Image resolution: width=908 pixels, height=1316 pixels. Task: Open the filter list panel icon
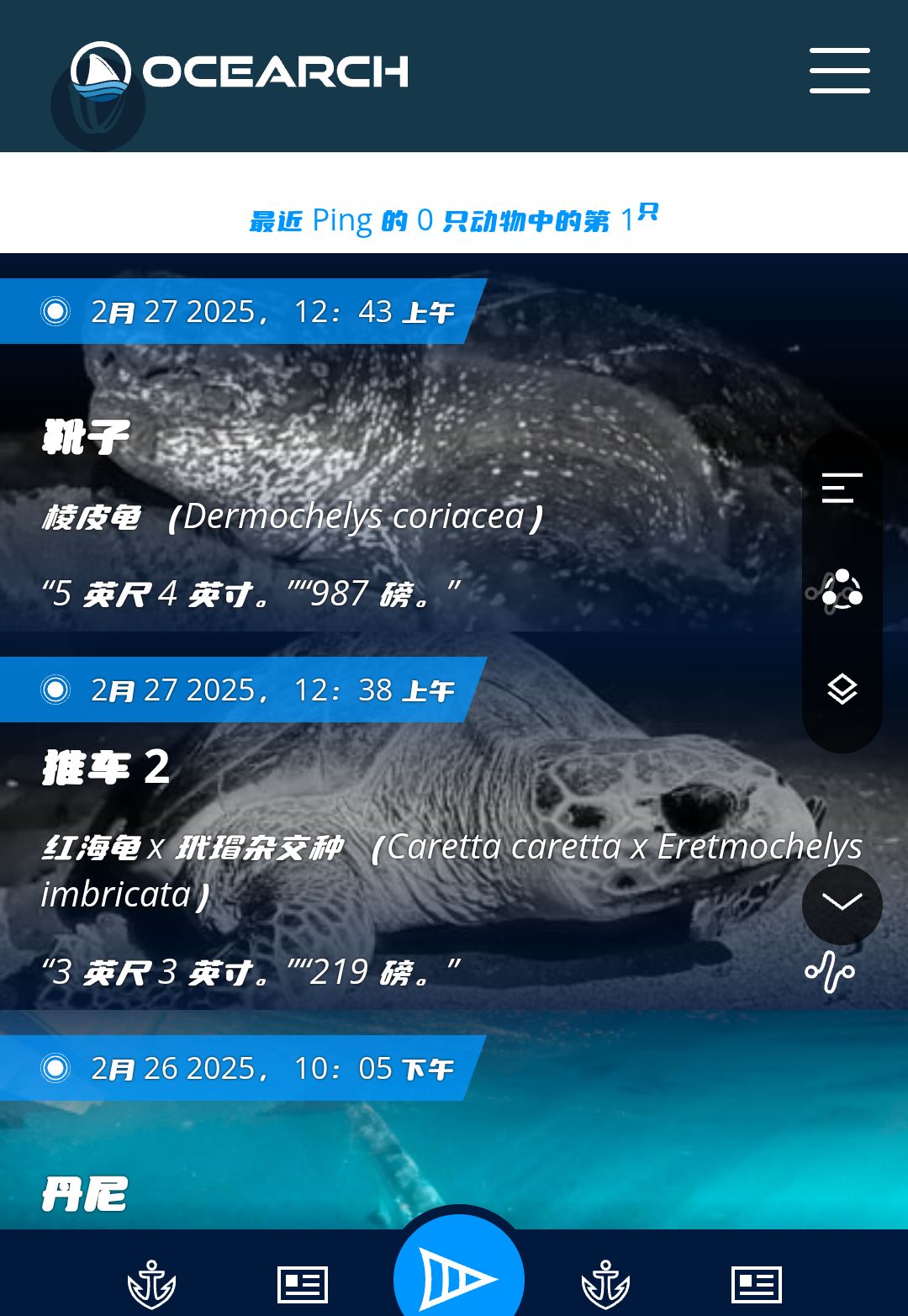[x=838, y=488]
